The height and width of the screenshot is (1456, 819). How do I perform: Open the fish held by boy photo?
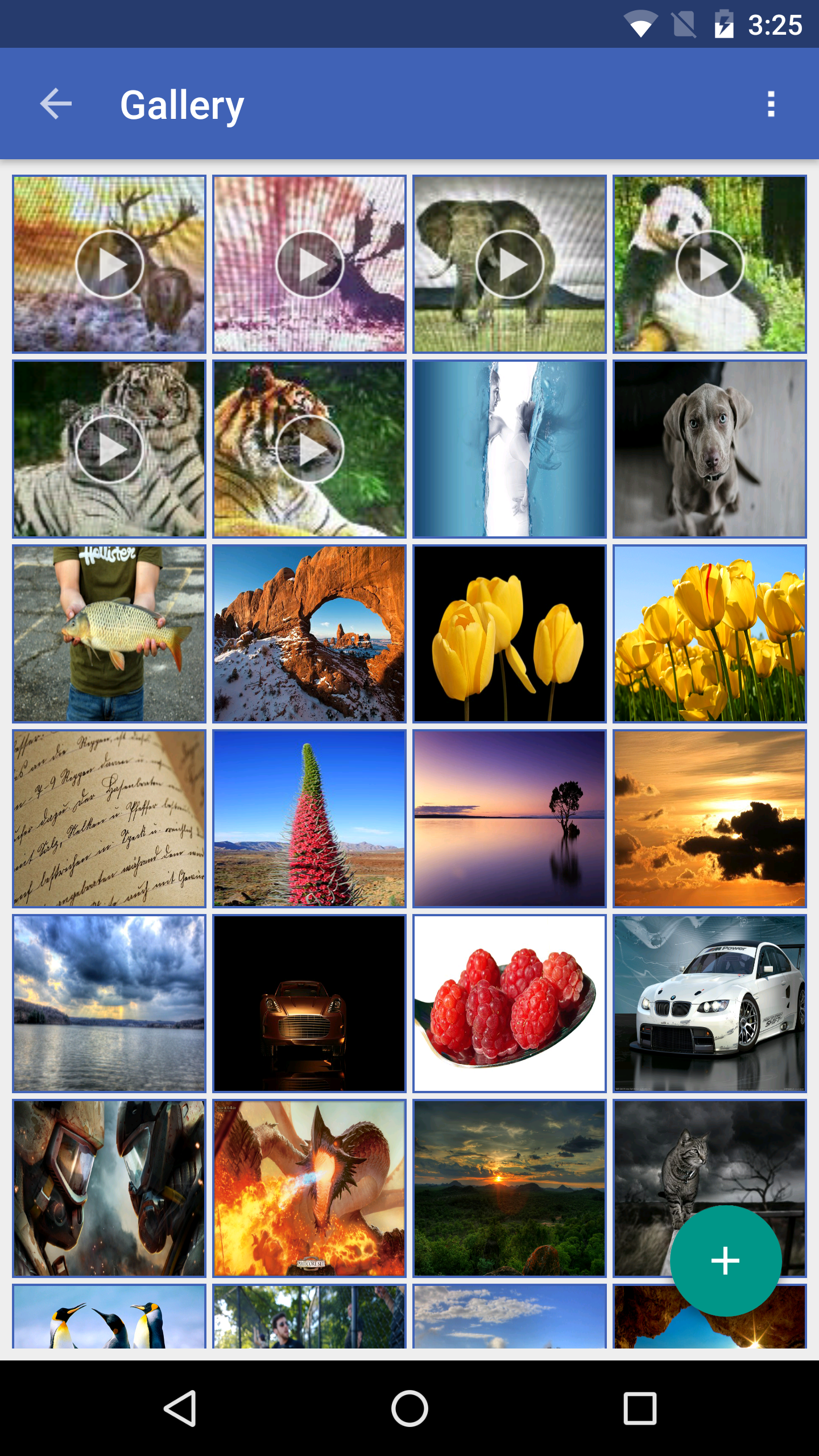[x=109, y=634]
